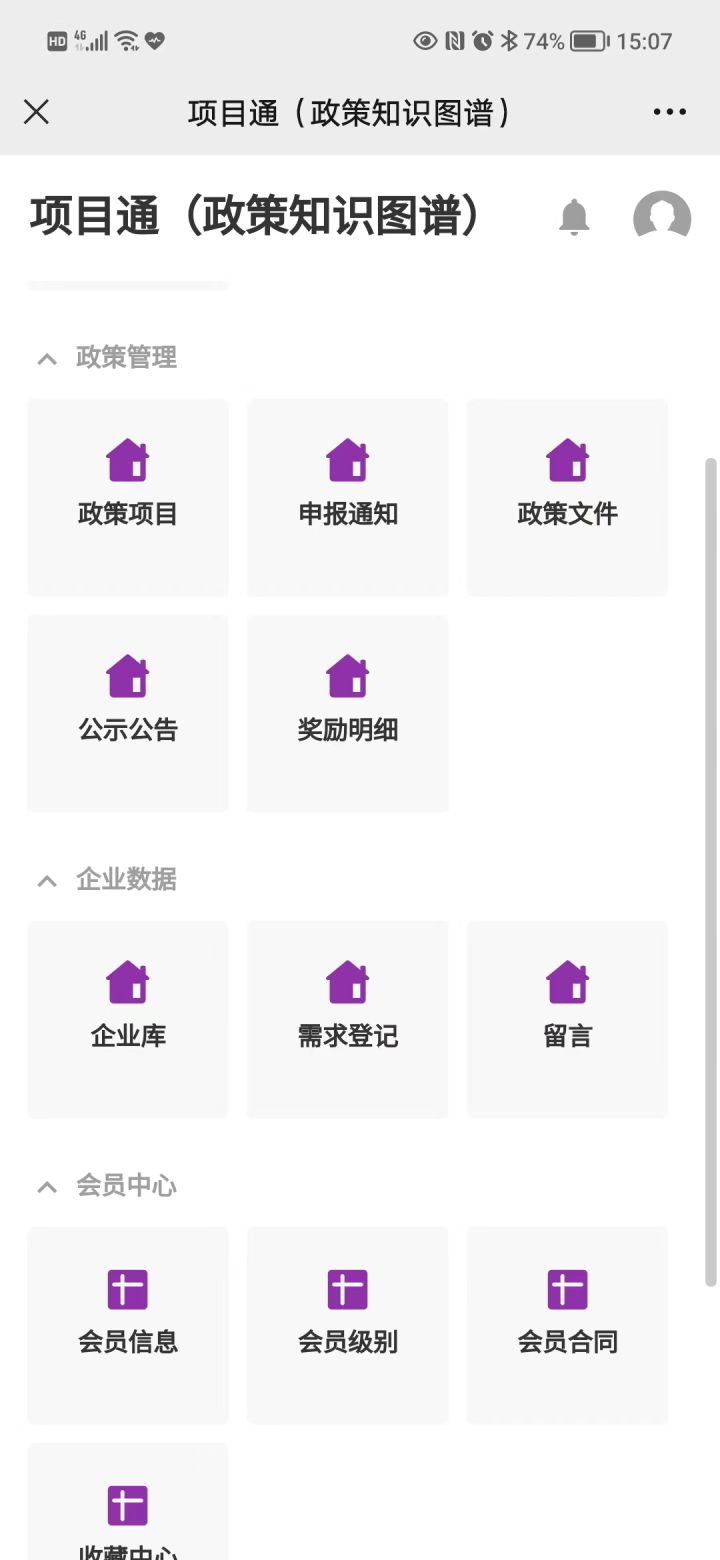Open the 会员信息 tile

point(128,1326)
